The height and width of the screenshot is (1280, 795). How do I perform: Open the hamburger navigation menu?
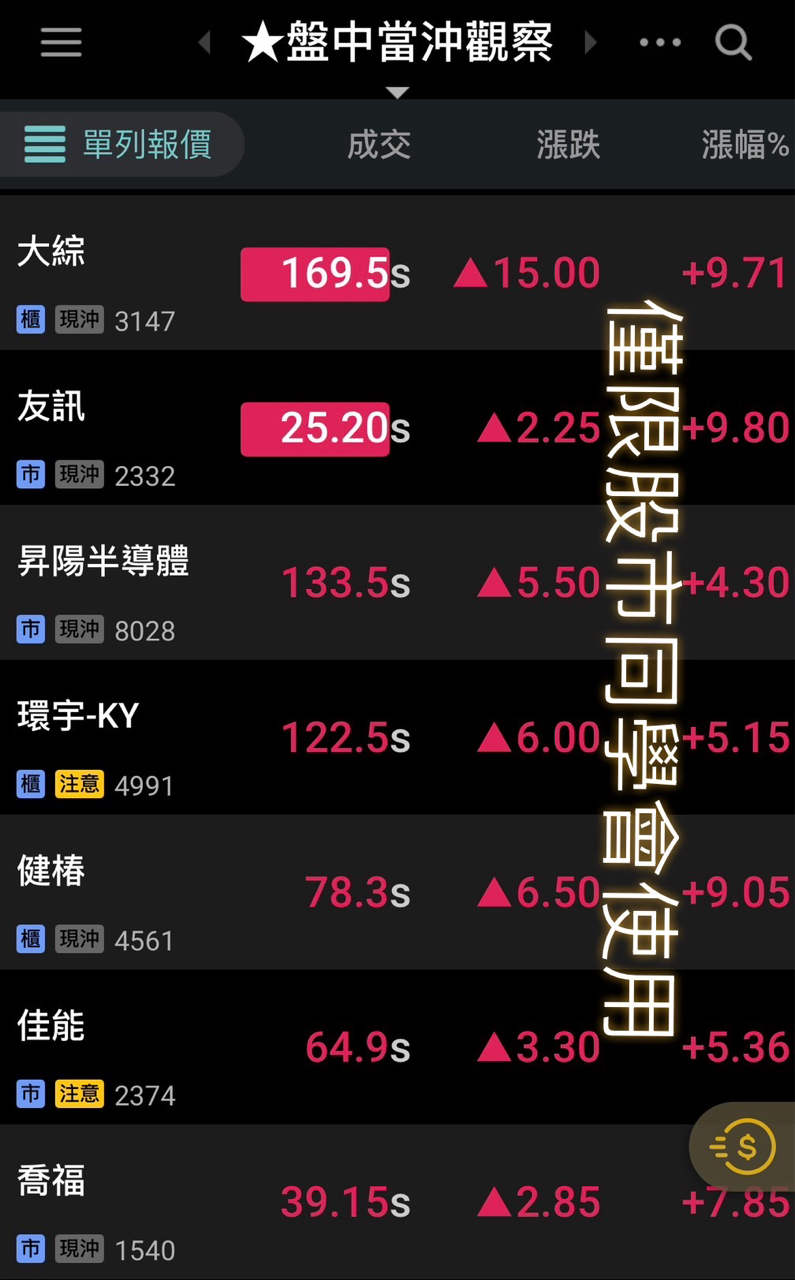pos(60,42)
